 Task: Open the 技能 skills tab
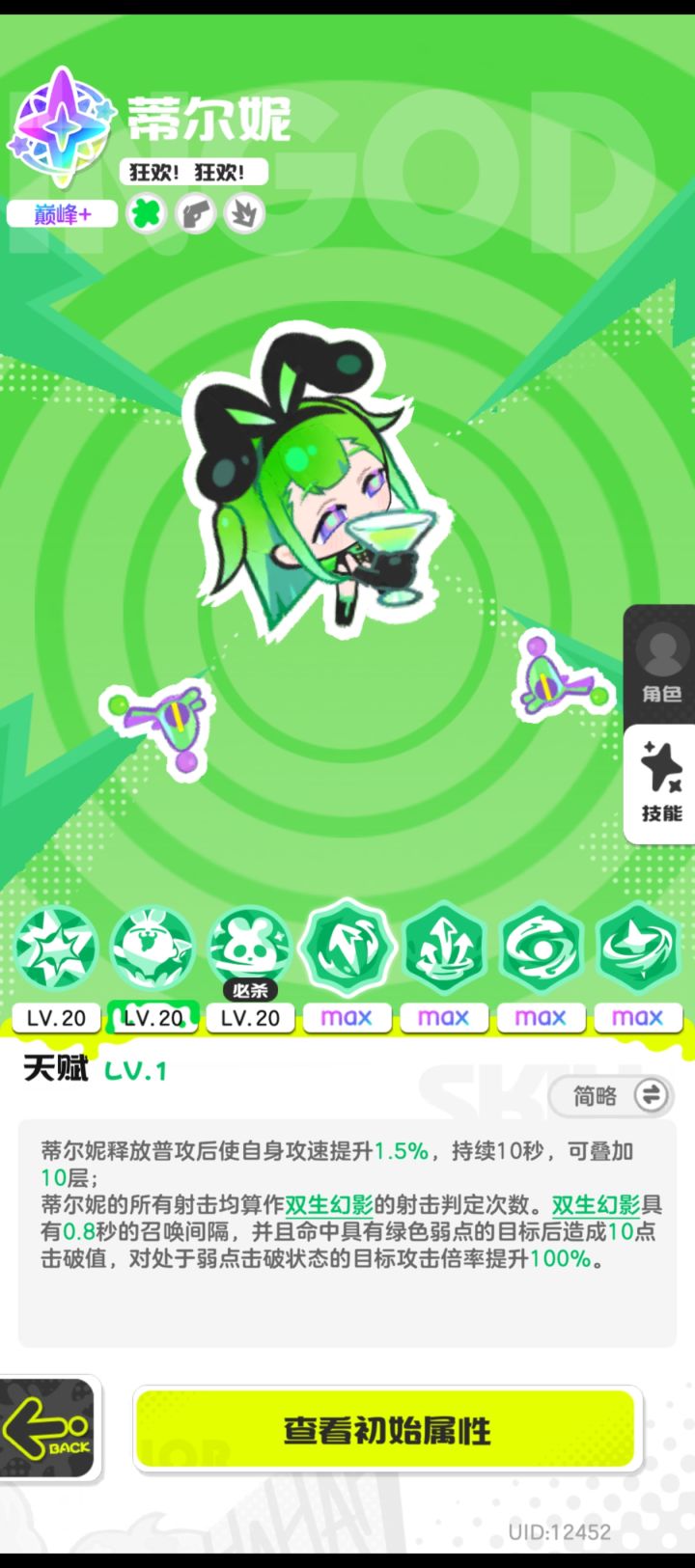click(x=660, y=784)
